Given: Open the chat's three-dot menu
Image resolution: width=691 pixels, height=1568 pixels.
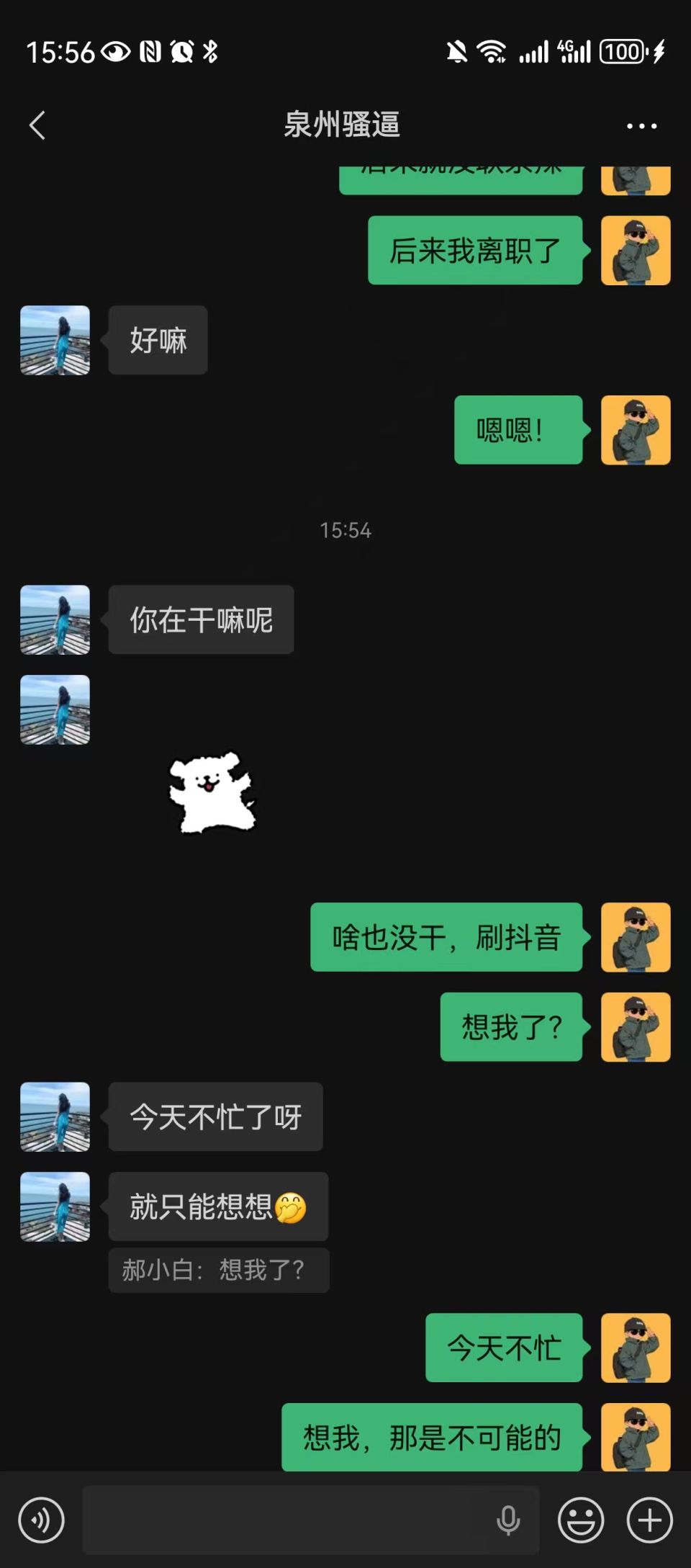Looking at the screenshot, I should tap(641, 126).
